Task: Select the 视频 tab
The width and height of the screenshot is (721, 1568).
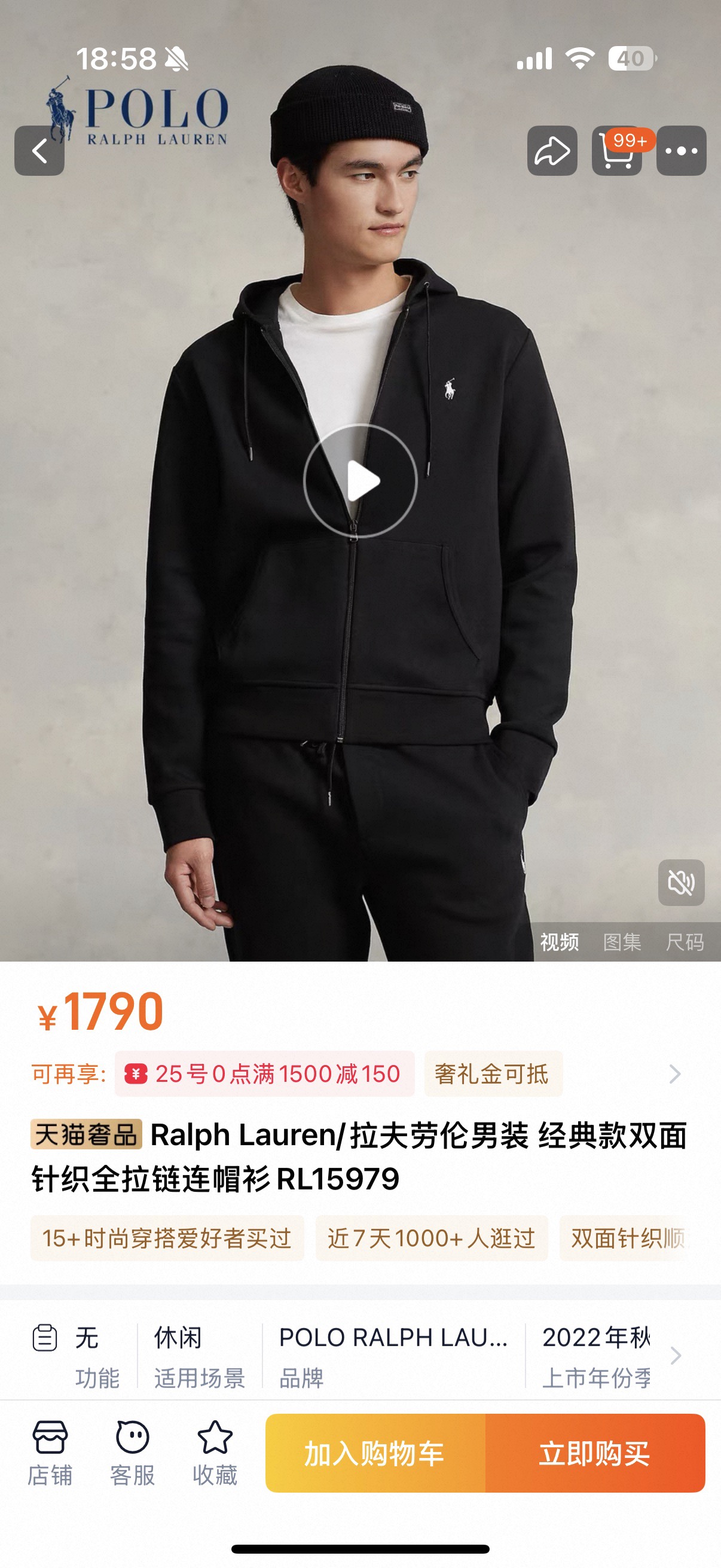Action: [x=559, y=942]
